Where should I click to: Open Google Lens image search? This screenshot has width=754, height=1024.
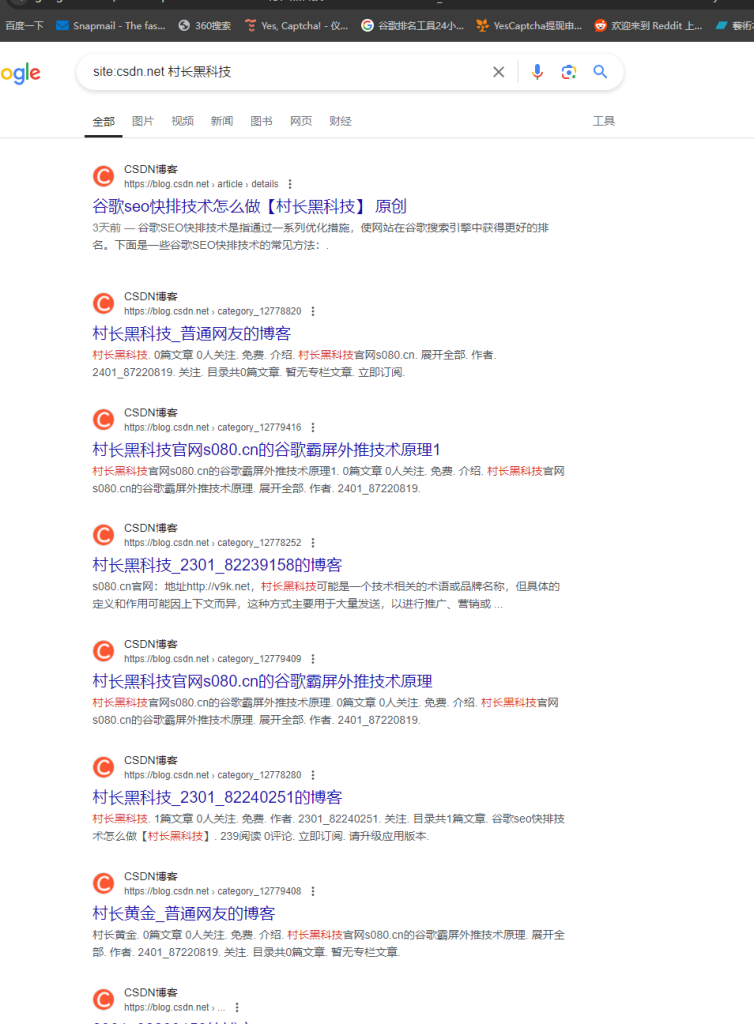coord(569,72)
